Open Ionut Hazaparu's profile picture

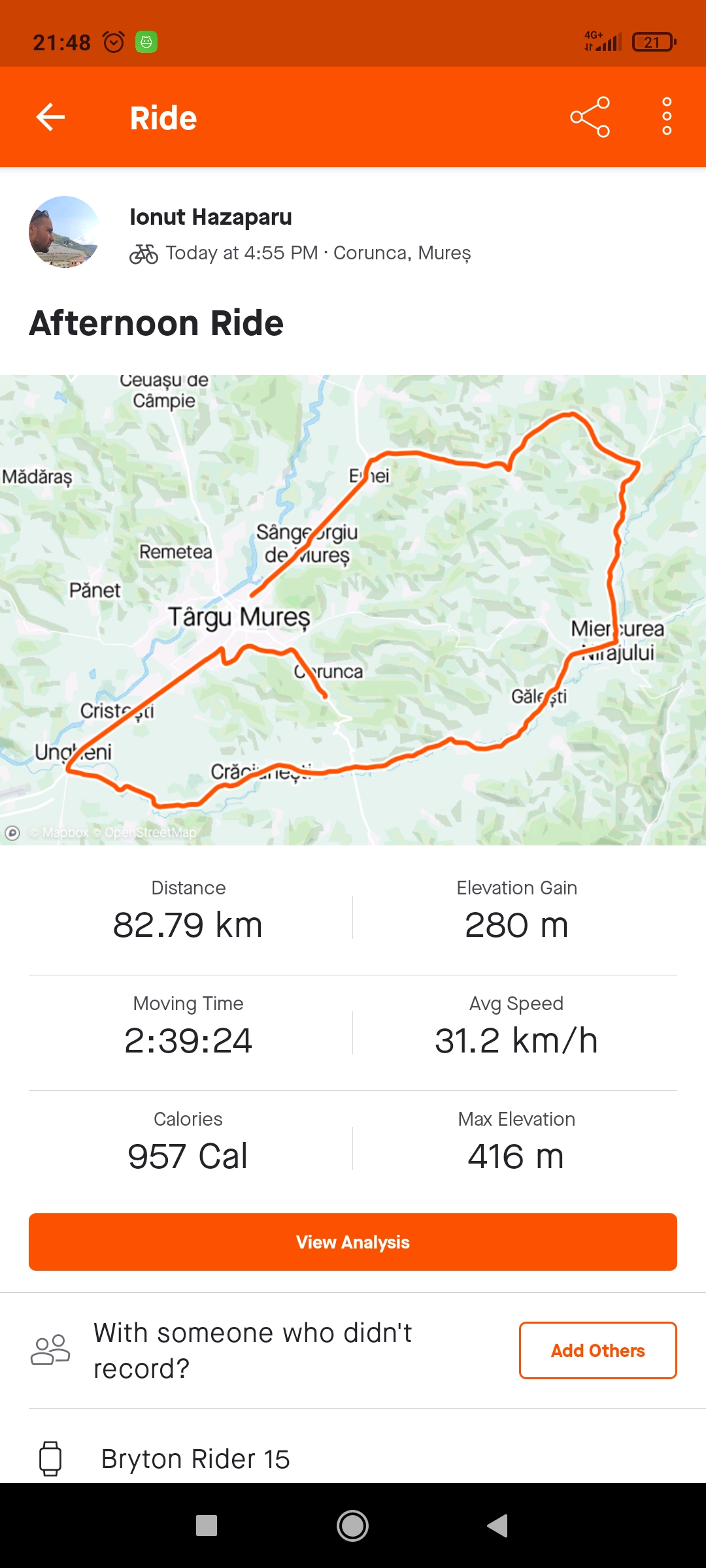(64, 233)
